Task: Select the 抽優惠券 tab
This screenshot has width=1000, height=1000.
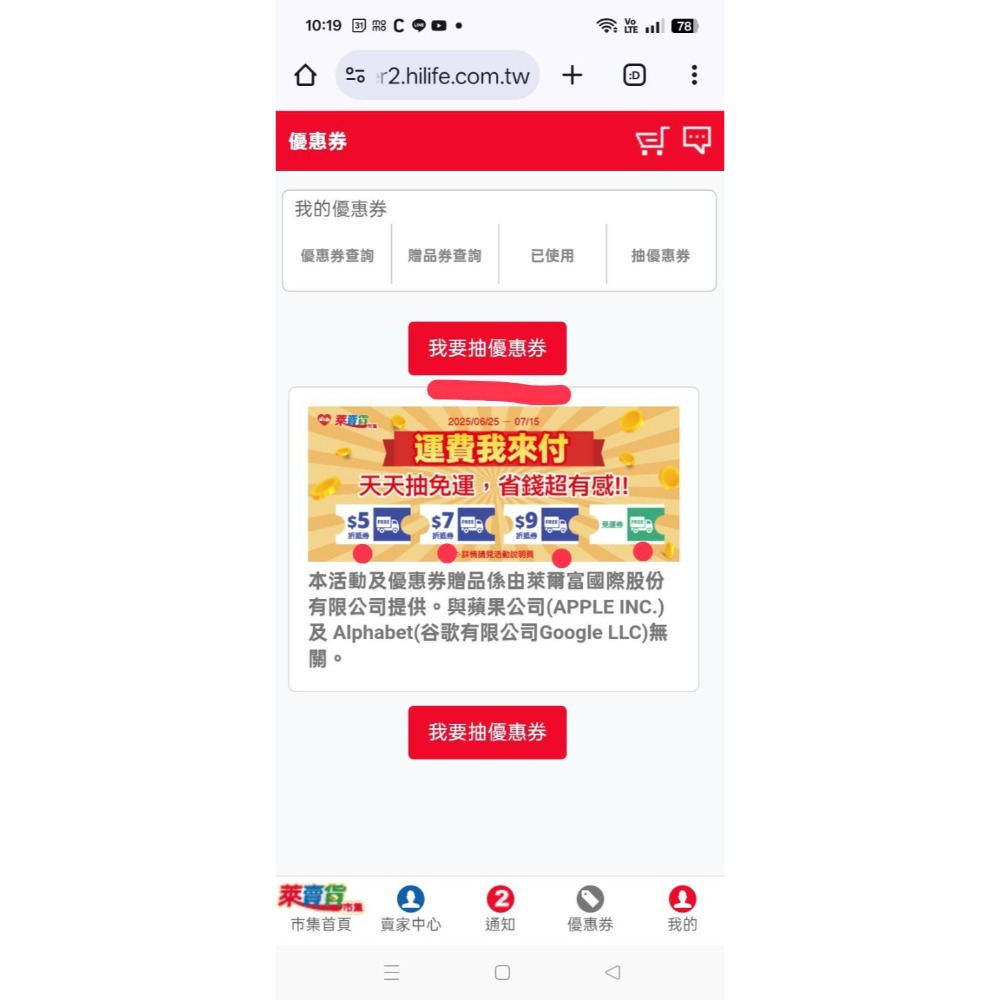Action: pos(661,256)
